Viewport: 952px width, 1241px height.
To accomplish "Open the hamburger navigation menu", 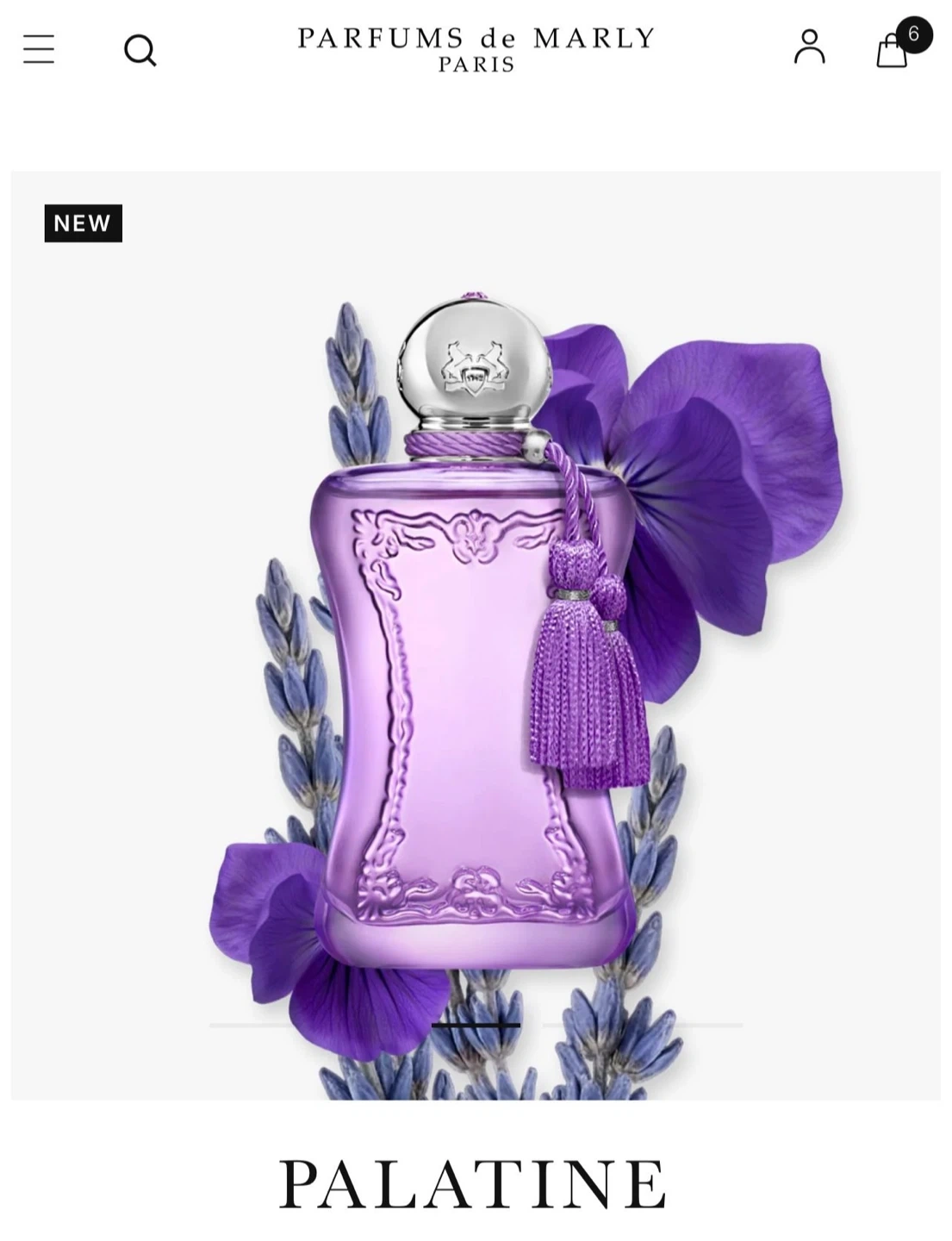I will pyautogui.click(x=39, y=49).
